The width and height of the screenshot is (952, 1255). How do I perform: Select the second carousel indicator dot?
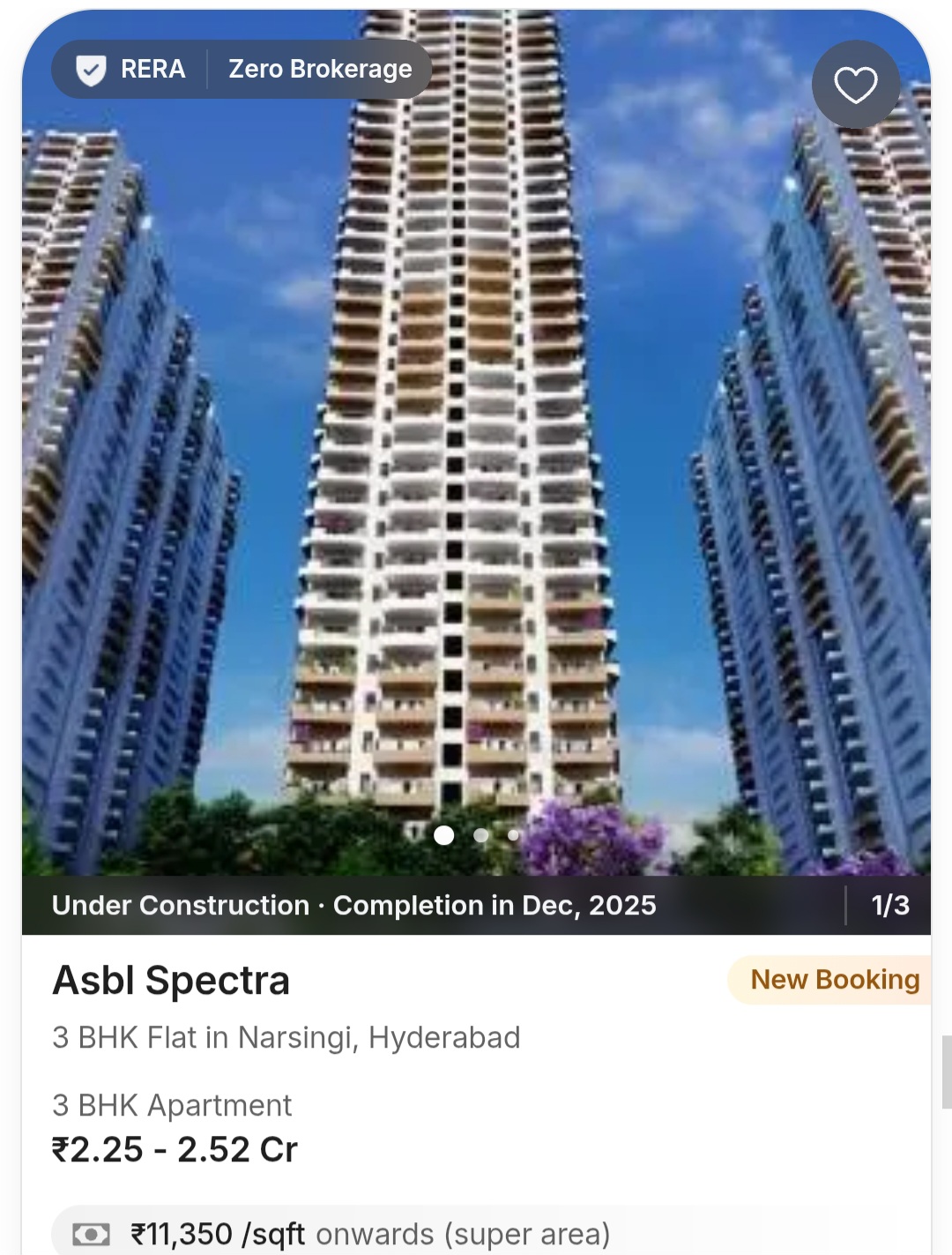[x=480, y=833]
